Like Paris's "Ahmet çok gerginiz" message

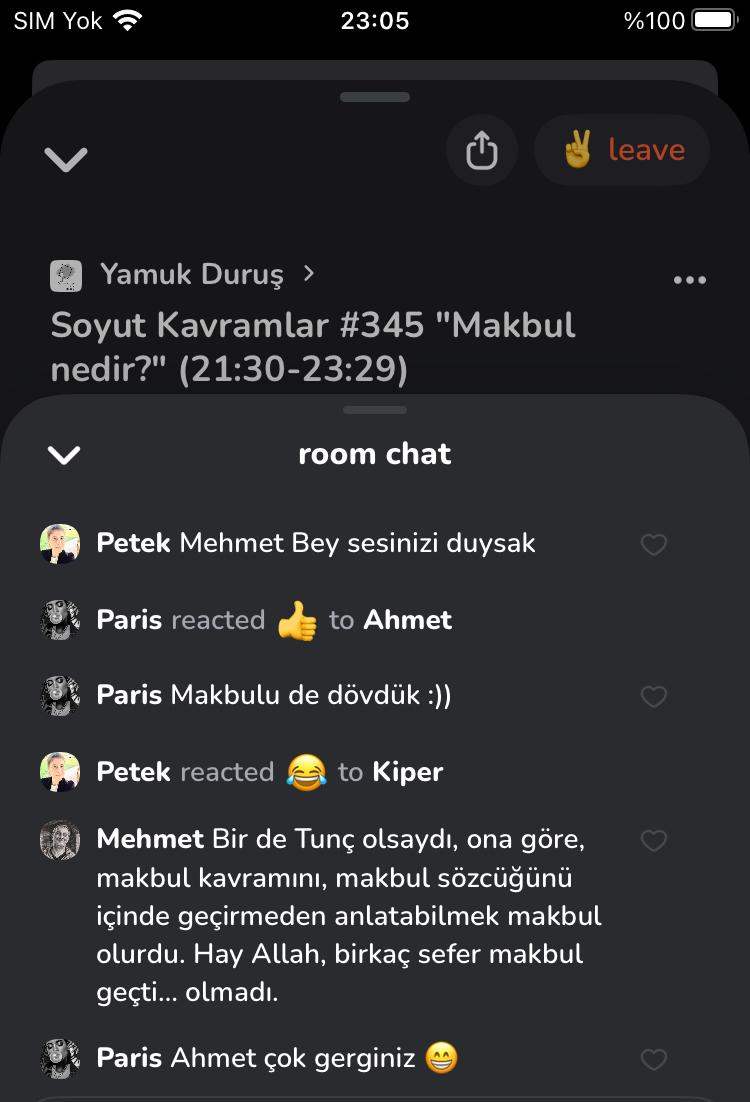[x=653, y=1059]
